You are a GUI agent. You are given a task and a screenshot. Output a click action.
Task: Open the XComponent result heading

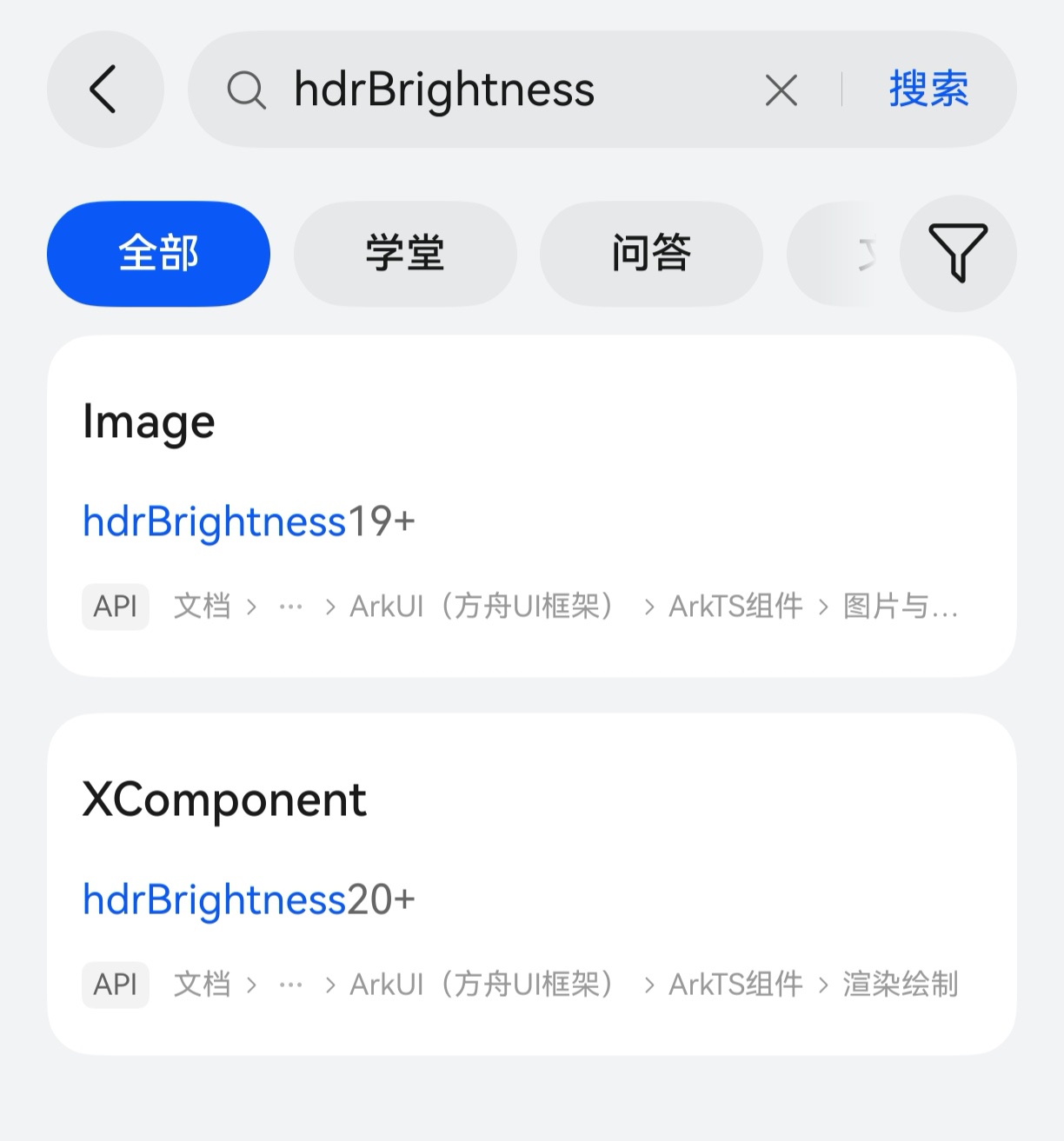click(224, 799)
